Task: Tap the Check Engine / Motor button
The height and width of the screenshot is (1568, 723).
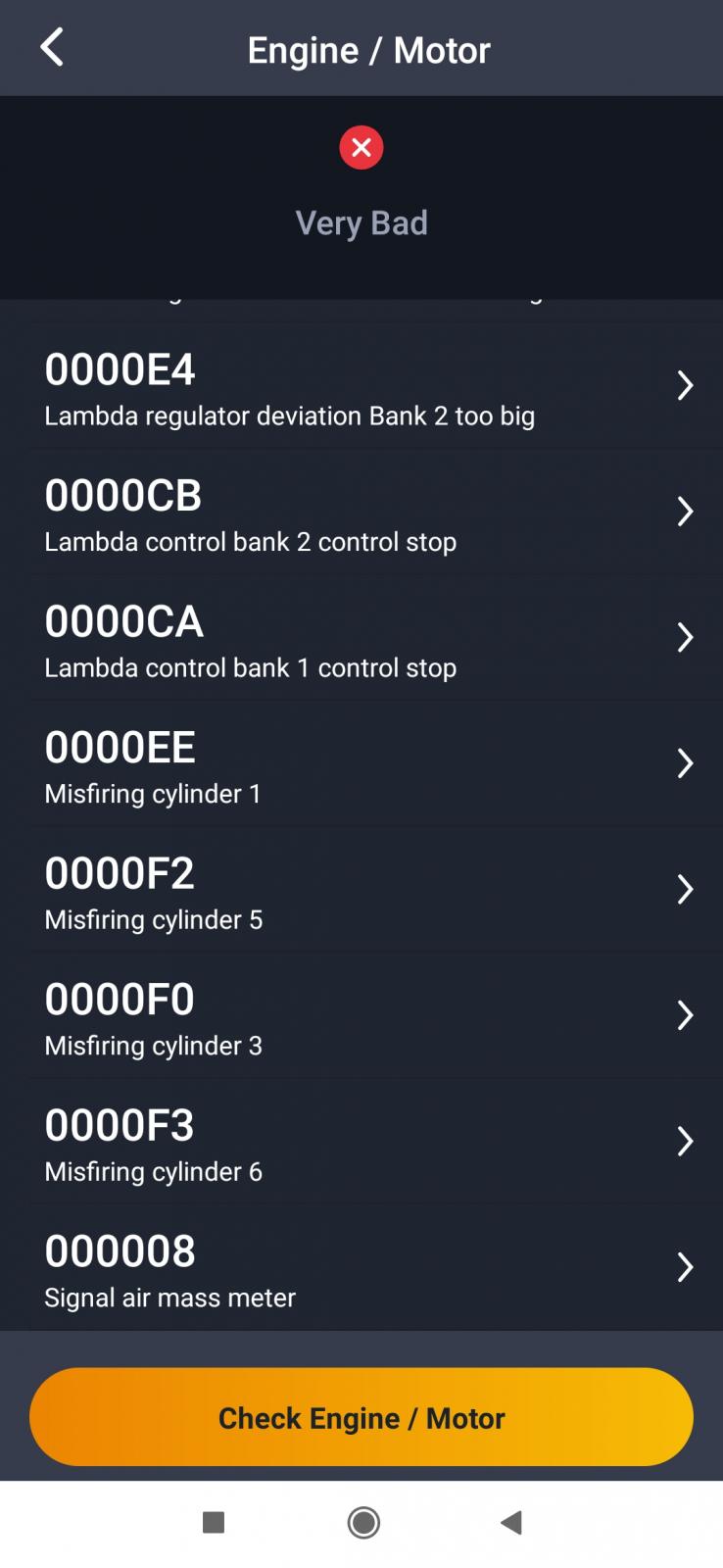Action: (x=361, y=1417)
